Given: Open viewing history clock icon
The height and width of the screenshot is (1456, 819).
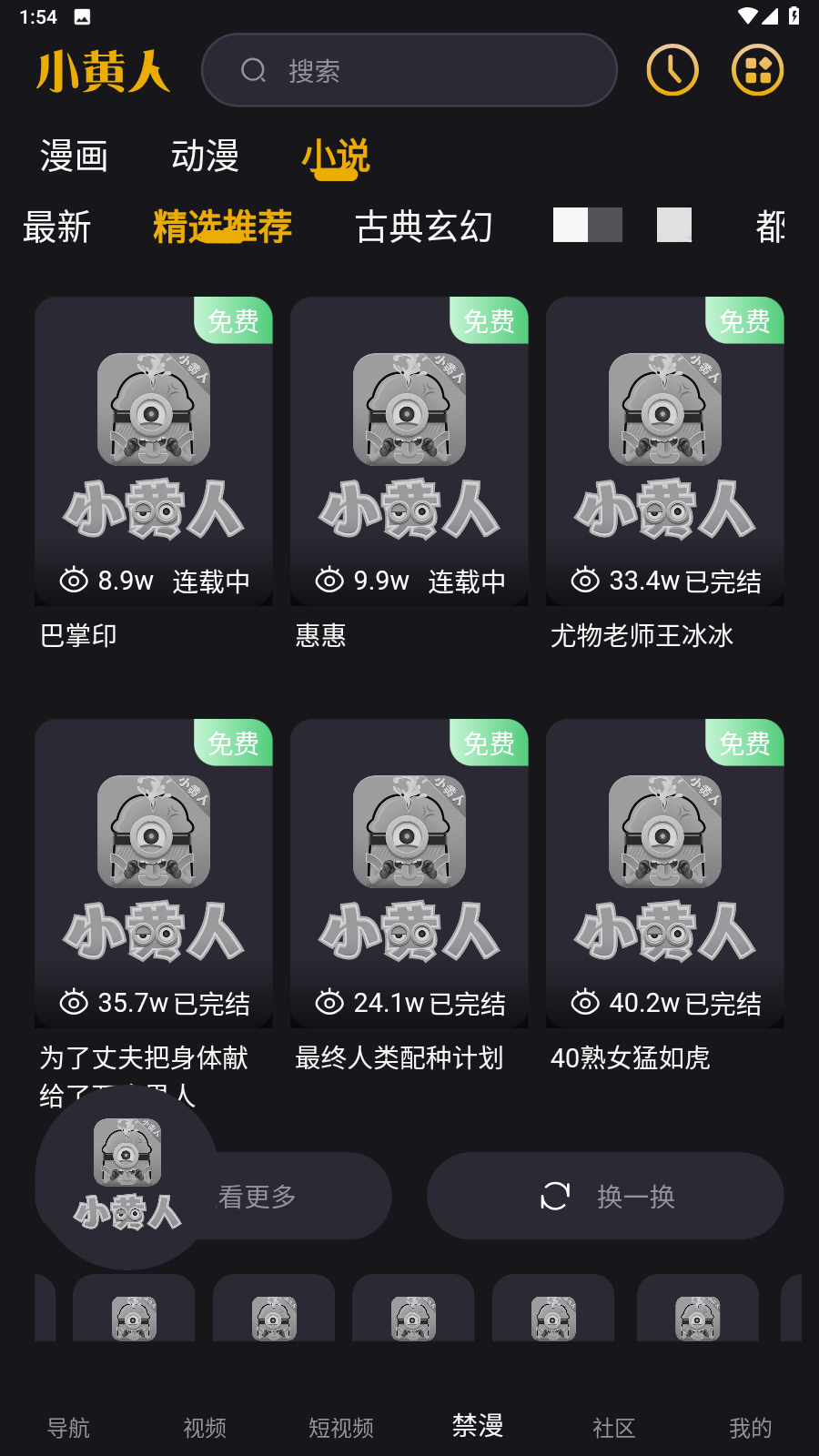Looking at the screenshot, I should (672, 70).
